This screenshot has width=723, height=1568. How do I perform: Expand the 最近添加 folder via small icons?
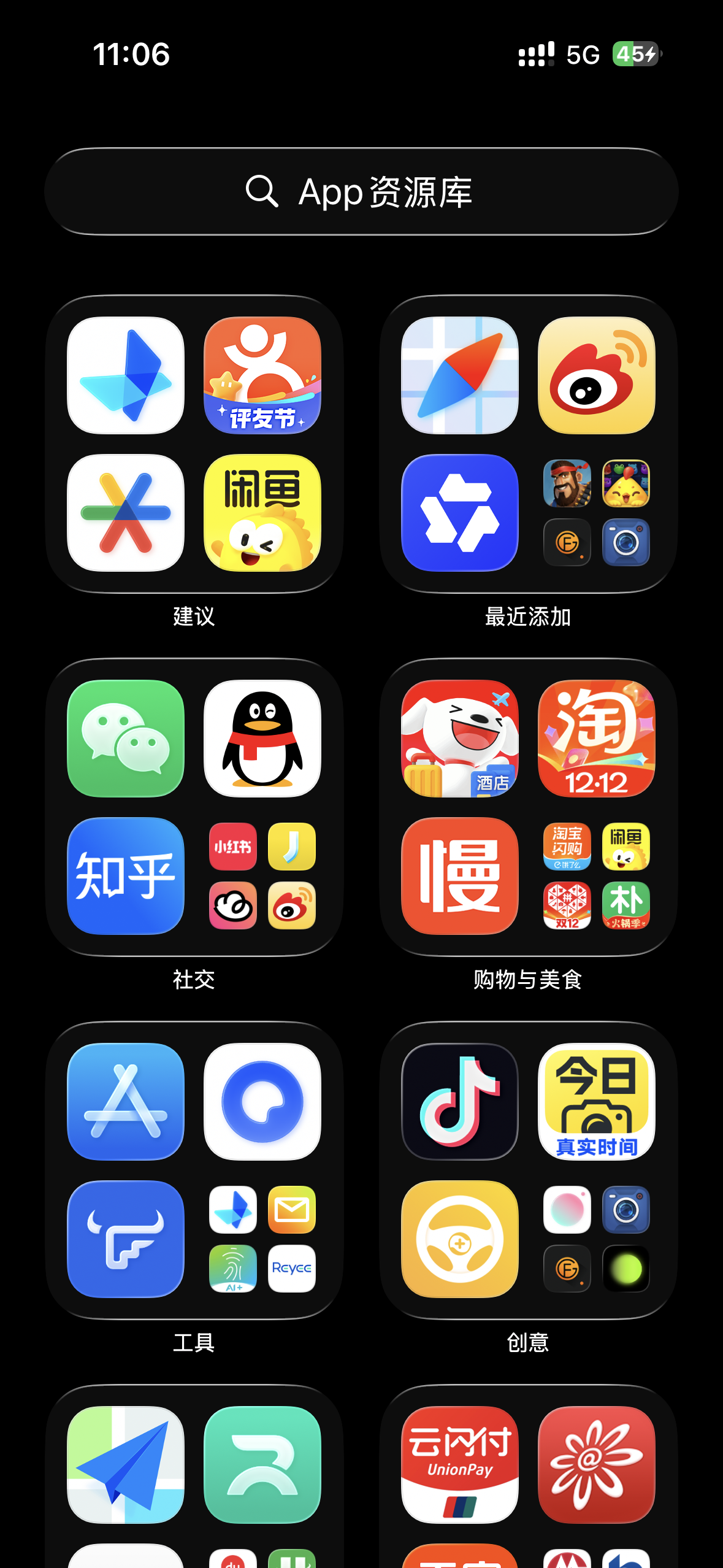pyautogui.click(x=596, y=513)
